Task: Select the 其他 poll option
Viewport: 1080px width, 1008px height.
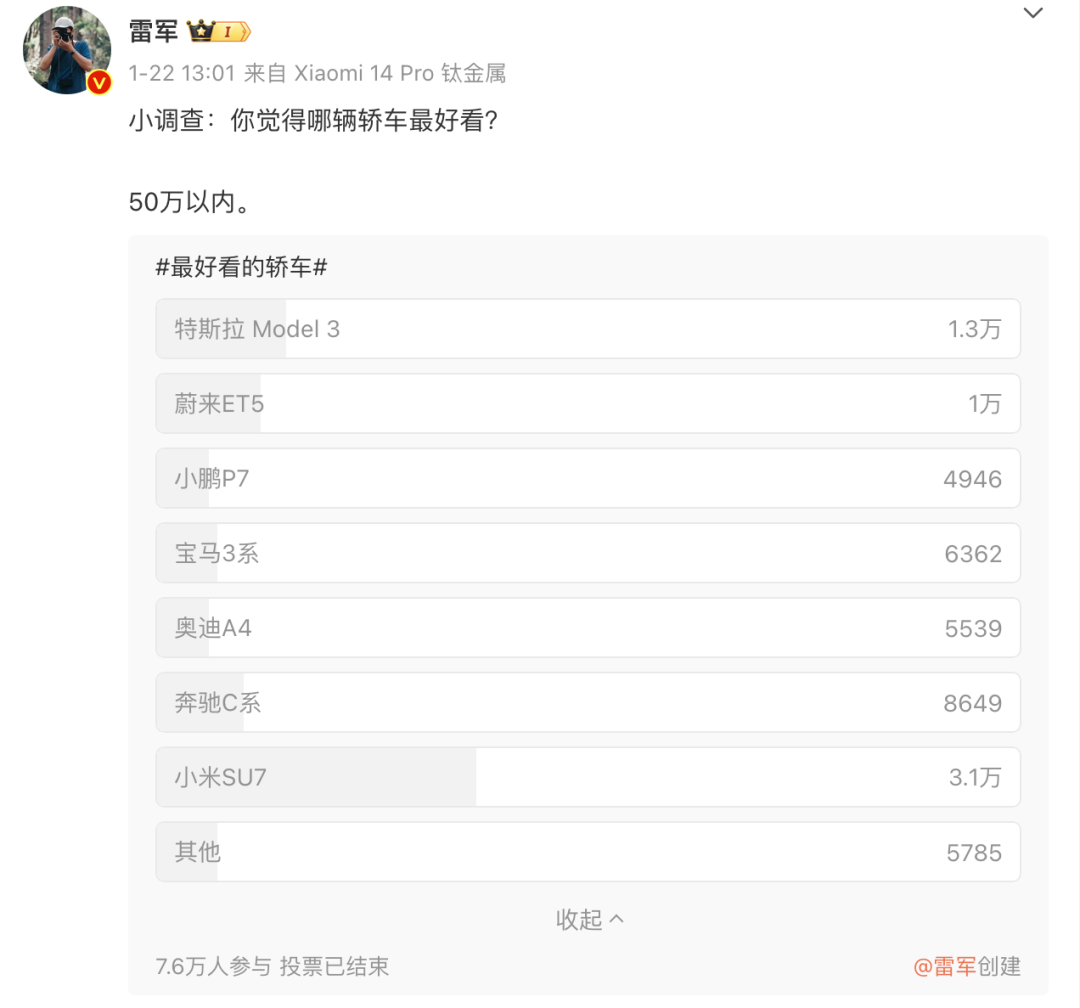Action: pos(588,852)
